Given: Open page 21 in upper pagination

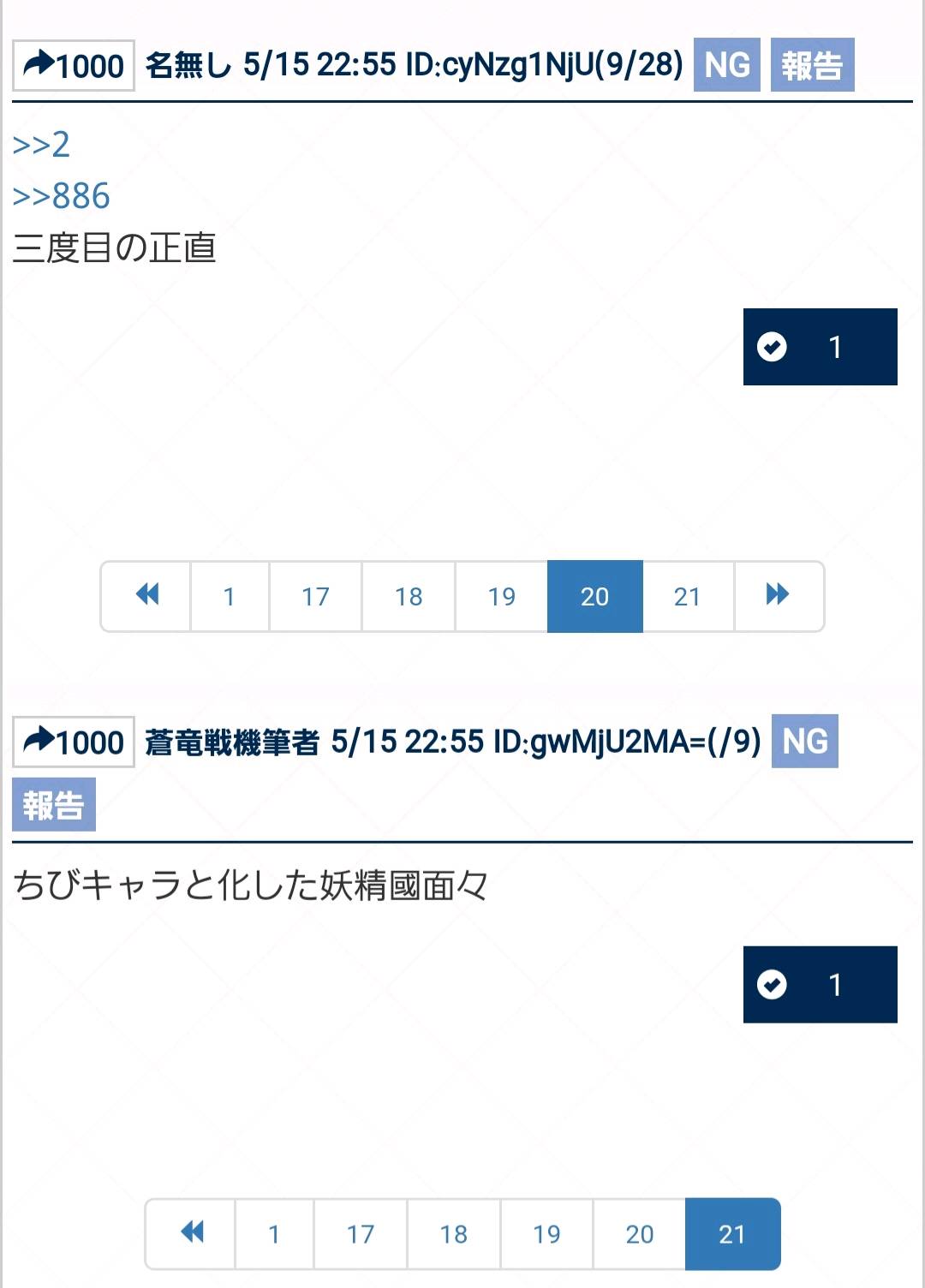Looking at the screenshot, I should coord(687,596).
